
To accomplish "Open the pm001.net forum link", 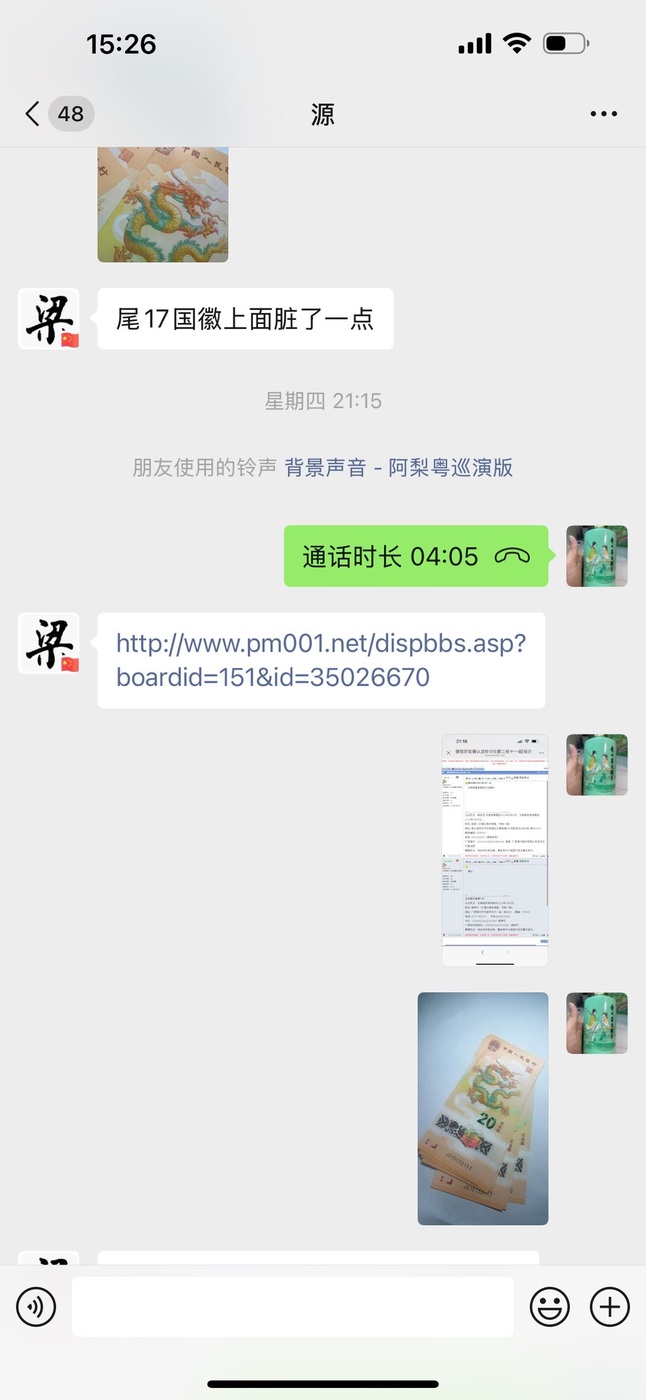I will pos(320,660).
